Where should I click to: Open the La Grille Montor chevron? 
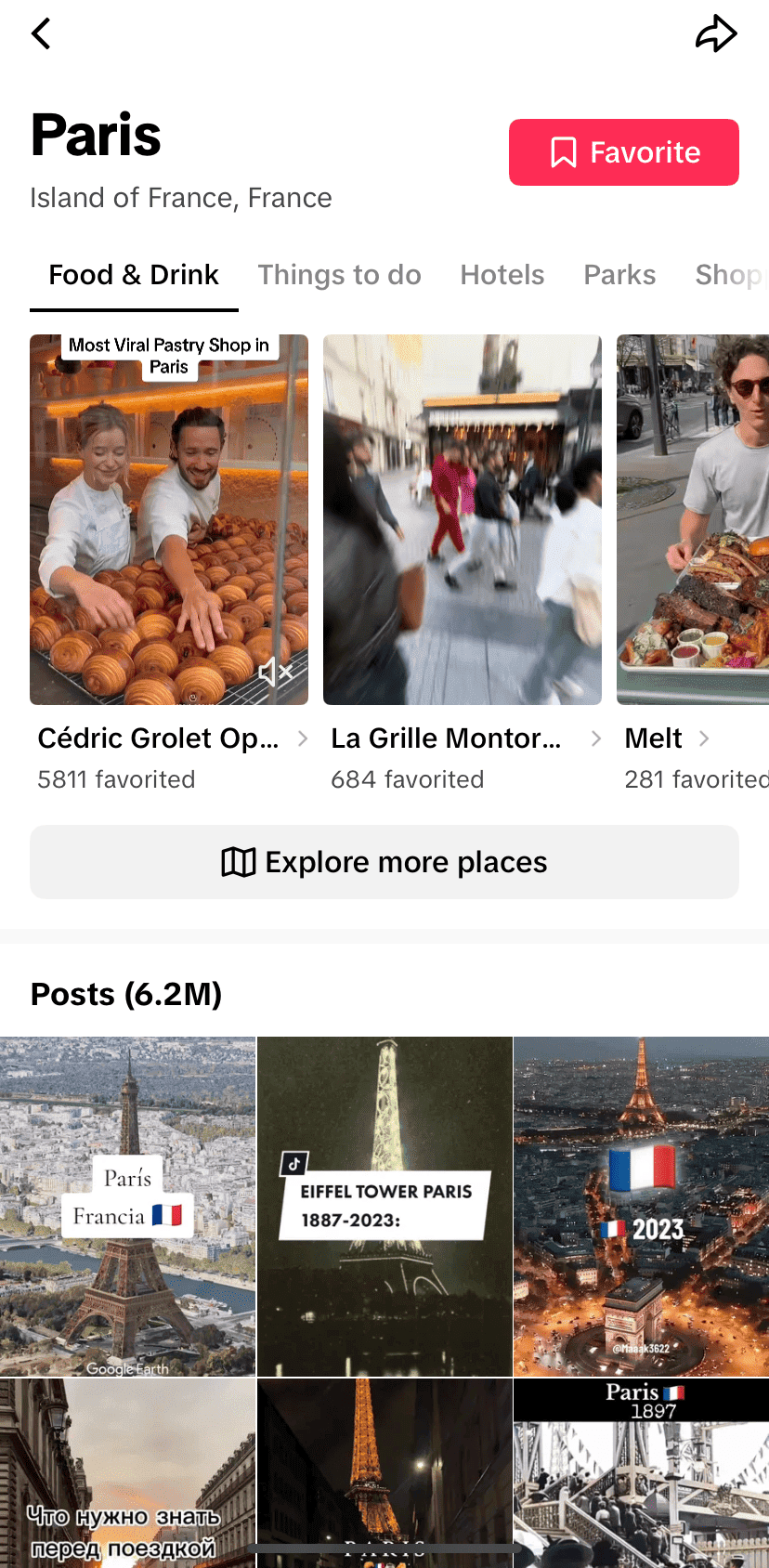[594, 738]
